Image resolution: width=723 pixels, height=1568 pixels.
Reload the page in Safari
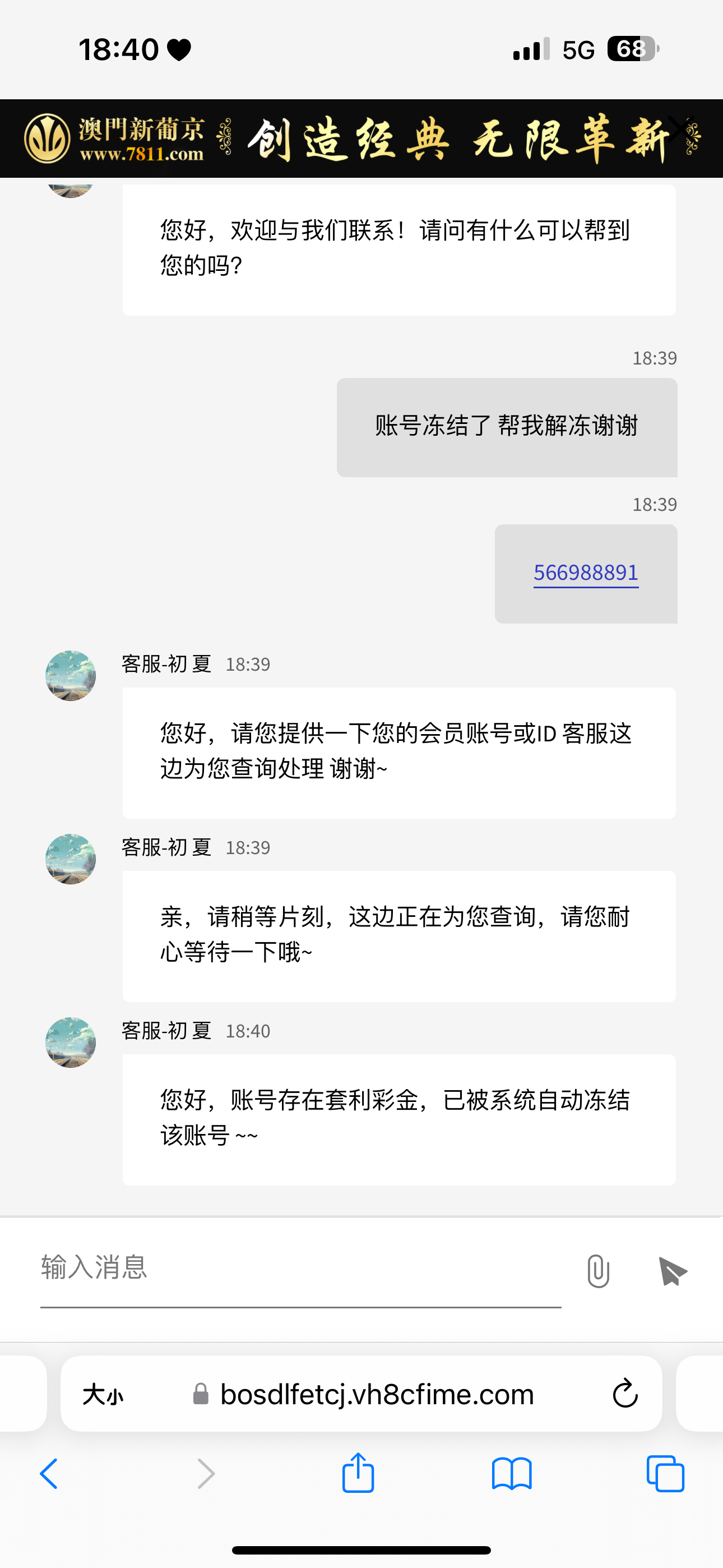click(625, 1394)
